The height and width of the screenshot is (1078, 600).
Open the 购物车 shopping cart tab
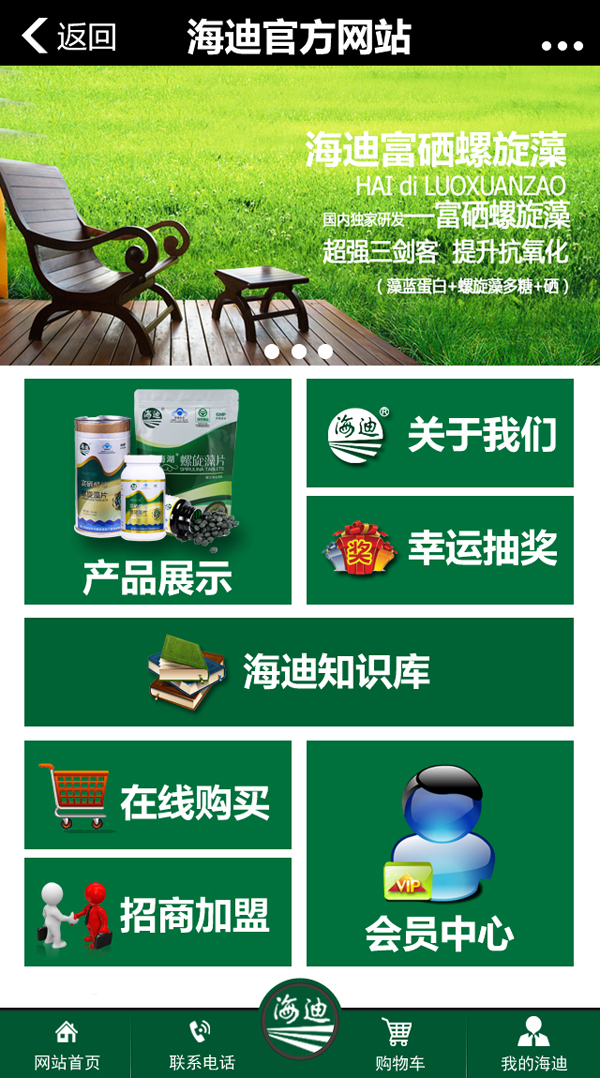tap(399, 1045)
